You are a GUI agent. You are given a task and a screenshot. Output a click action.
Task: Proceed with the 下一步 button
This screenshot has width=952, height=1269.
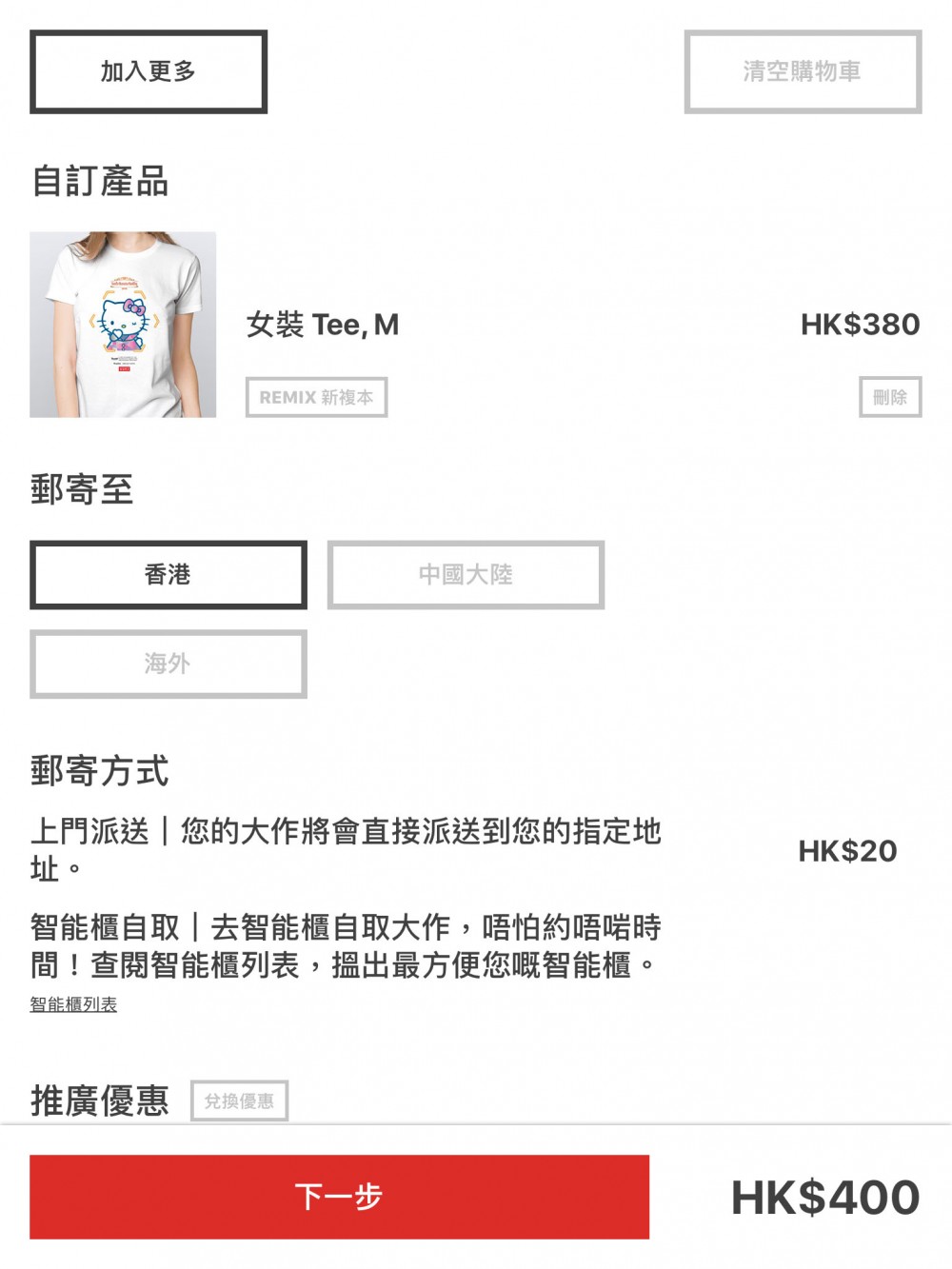pos(339,1197)
